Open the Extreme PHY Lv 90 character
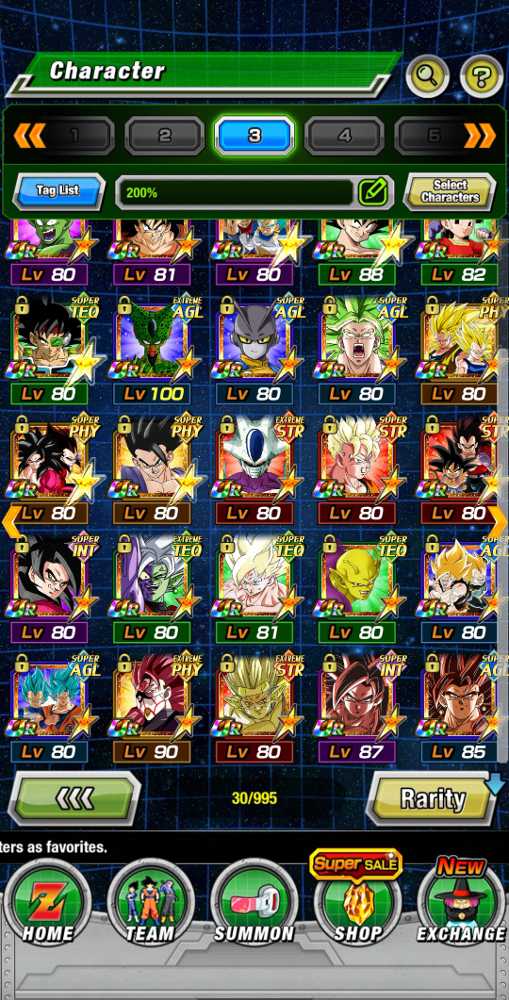The width and height of the screenshot is (509, 1000). click(152, 707)
